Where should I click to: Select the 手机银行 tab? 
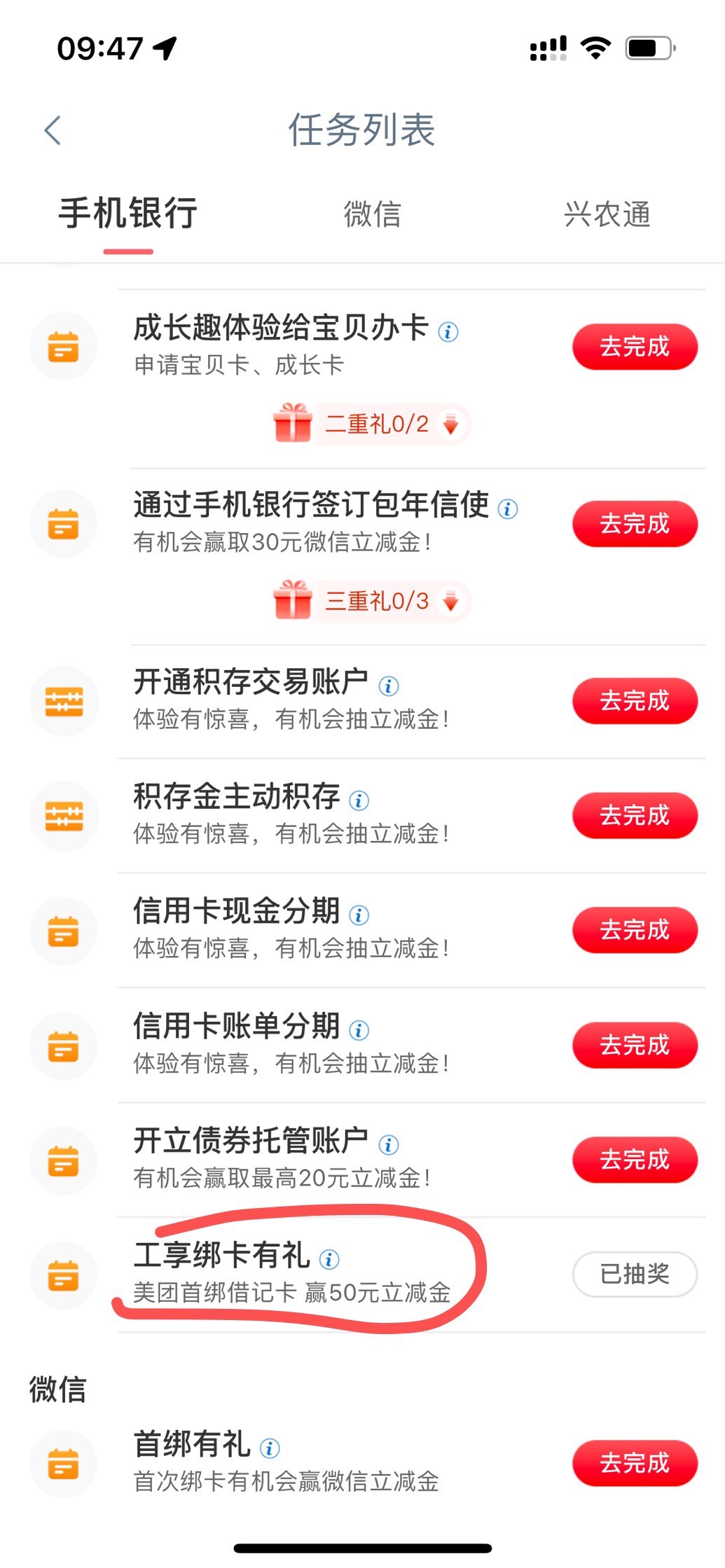(128, 213)
